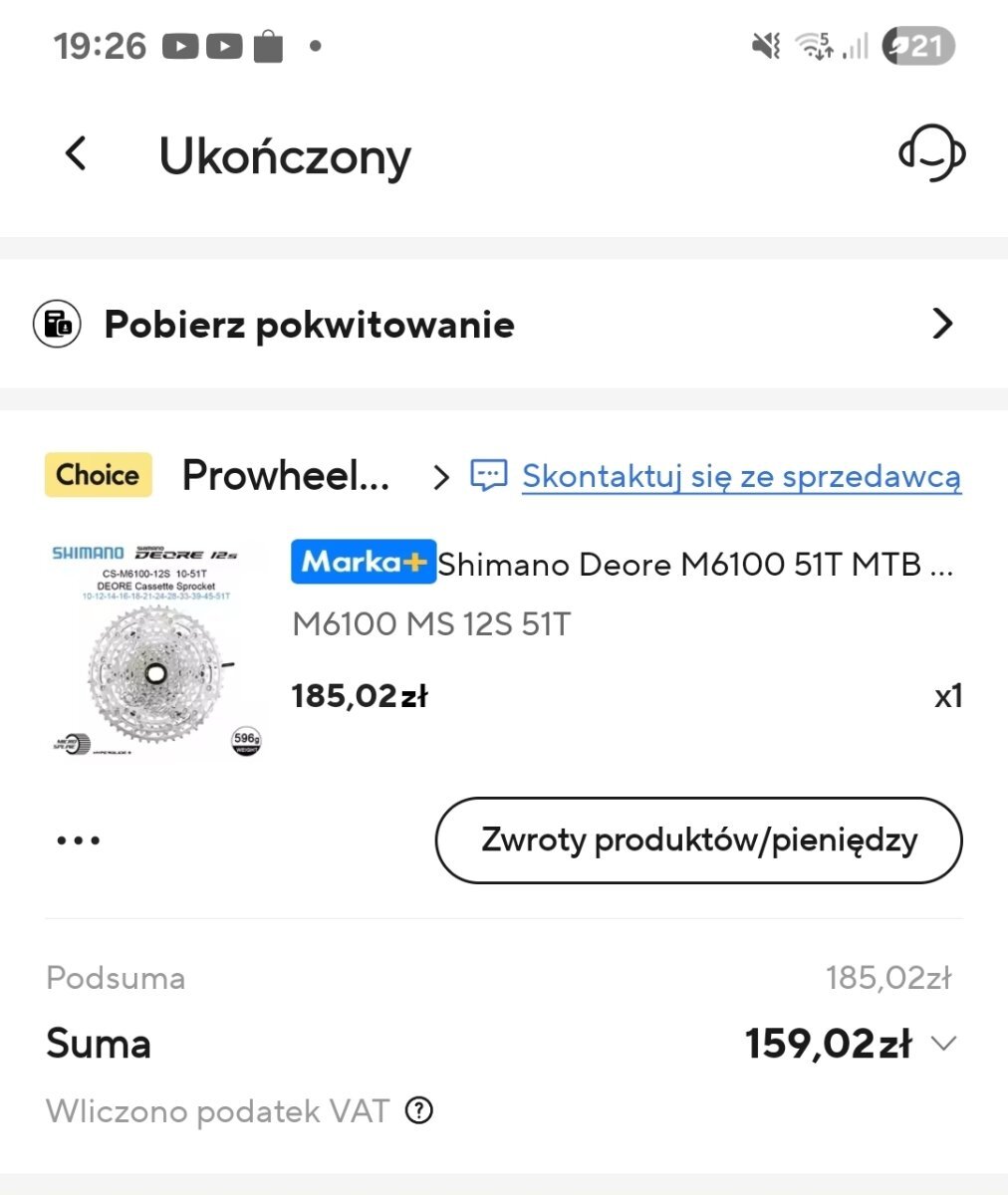The height and width of the screenshot is (1195, 1008).
Task: Open the Shimano Deore cassette product image
Action: click(x=156, y=649)
